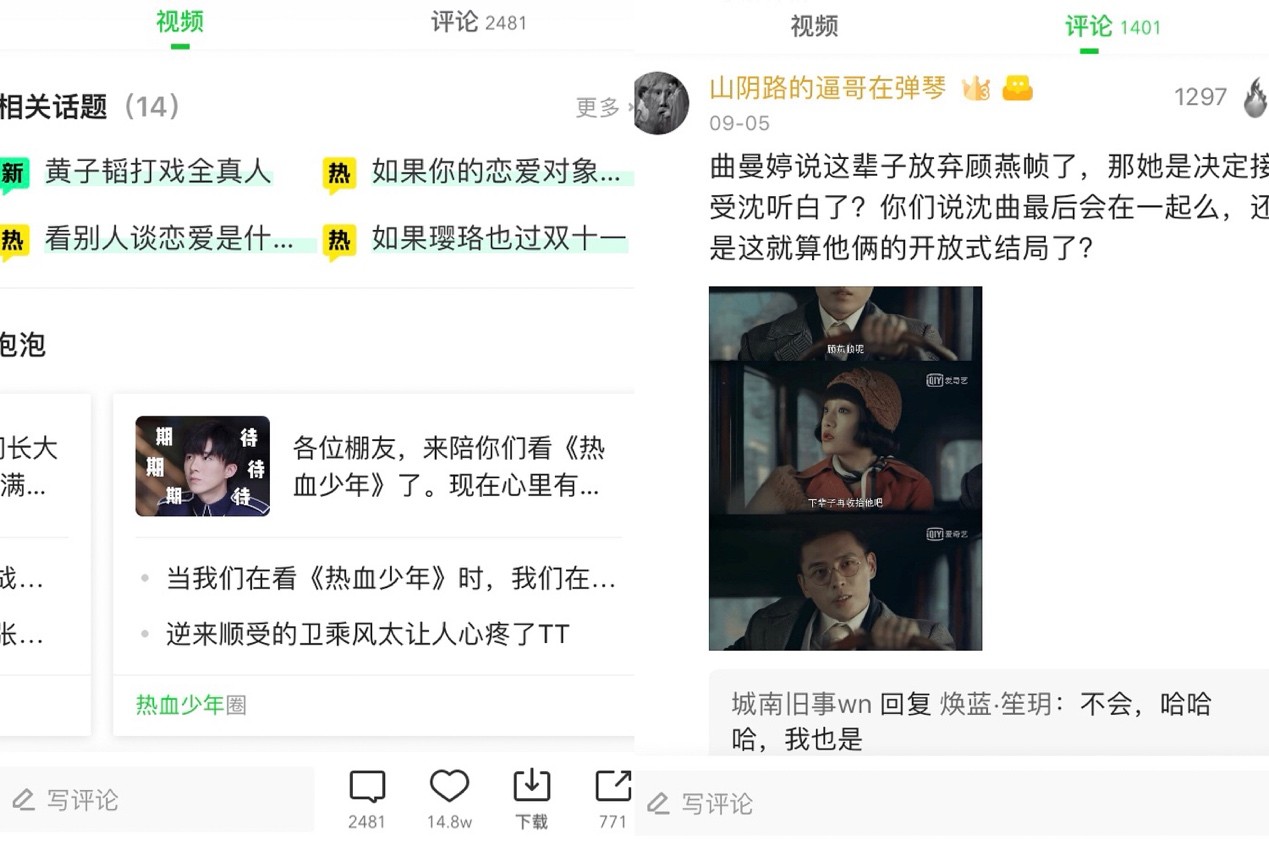1269x845 pixels.
Task: Share the video with the share icon
Action: tap(612, 788)
